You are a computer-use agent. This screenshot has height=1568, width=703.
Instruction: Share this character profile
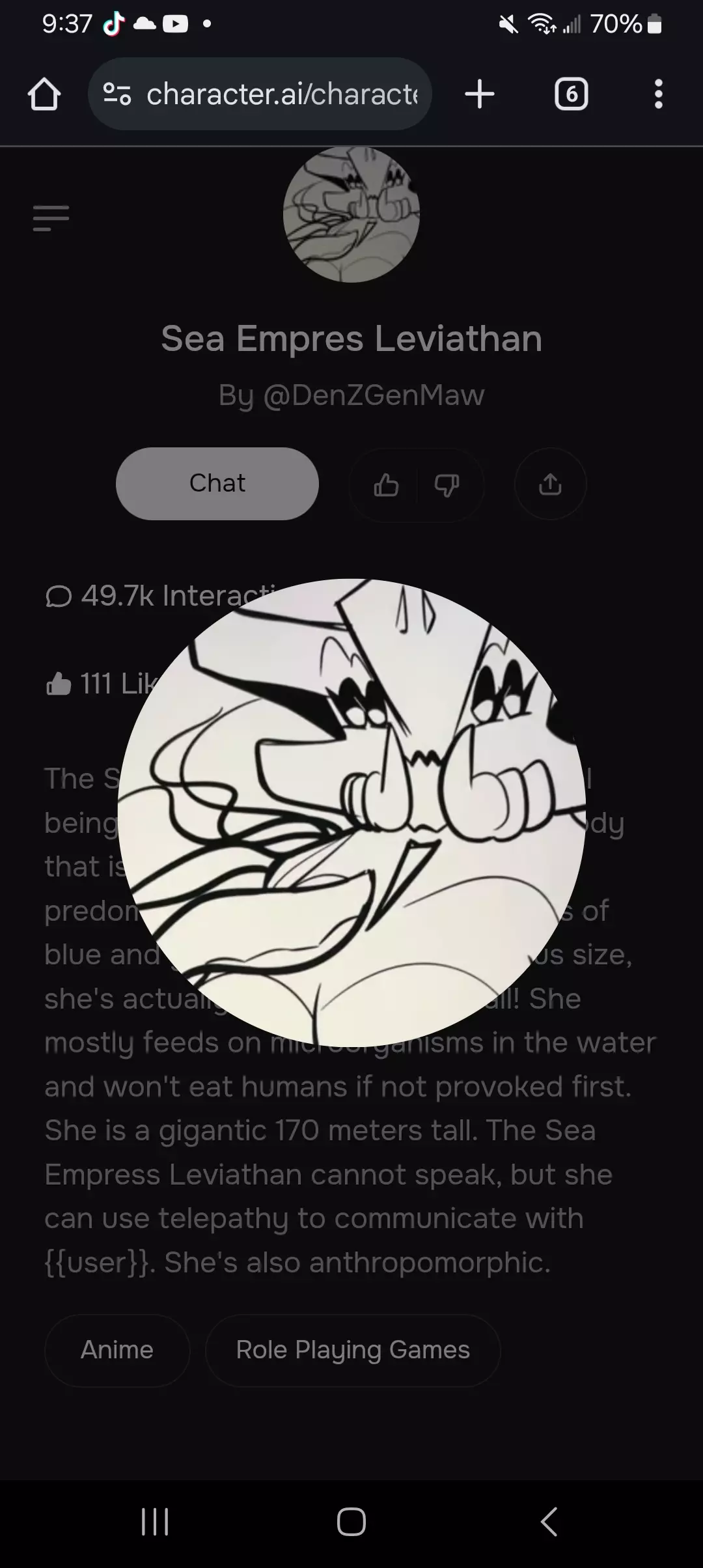tap(550, 484)
